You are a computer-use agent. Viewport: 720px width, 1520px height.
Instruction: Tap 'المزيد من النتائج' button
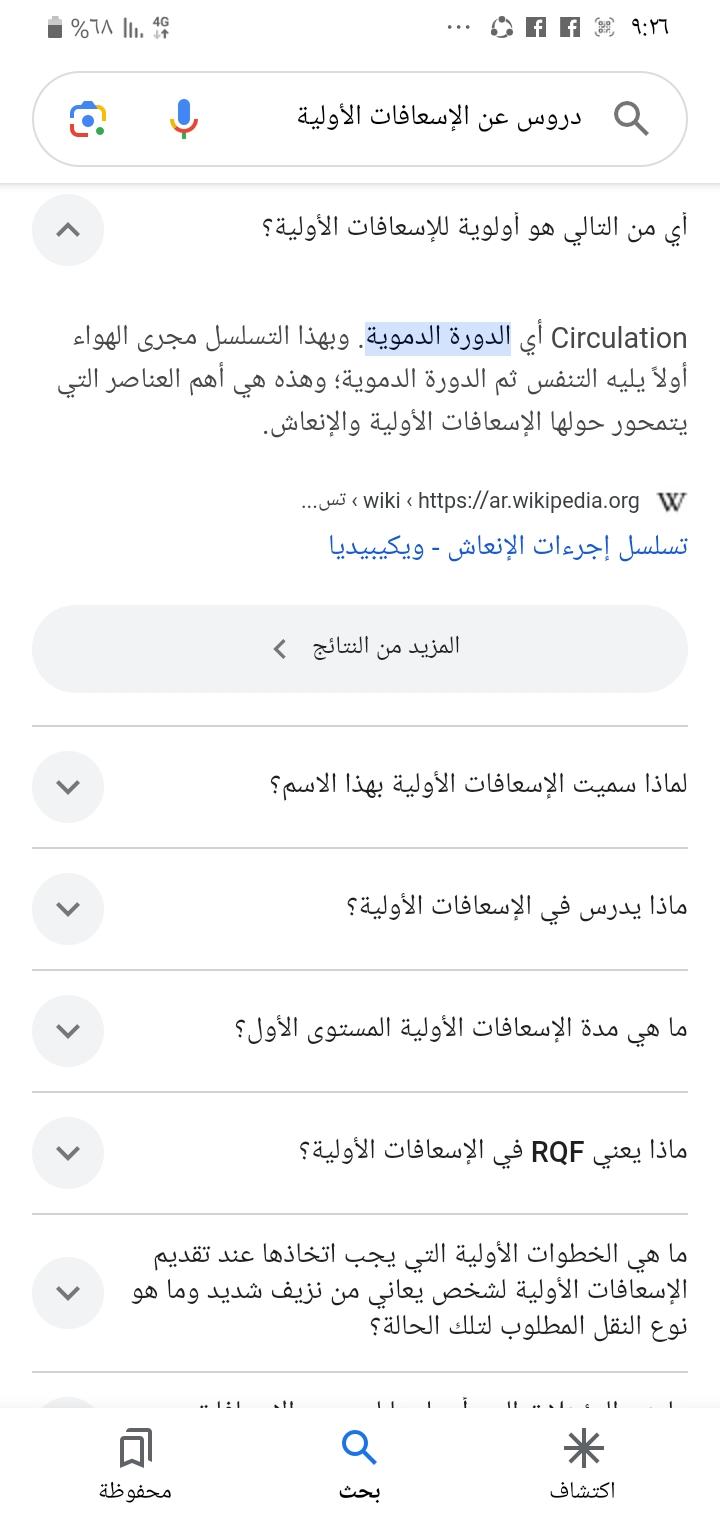click(x=360, y=646)
